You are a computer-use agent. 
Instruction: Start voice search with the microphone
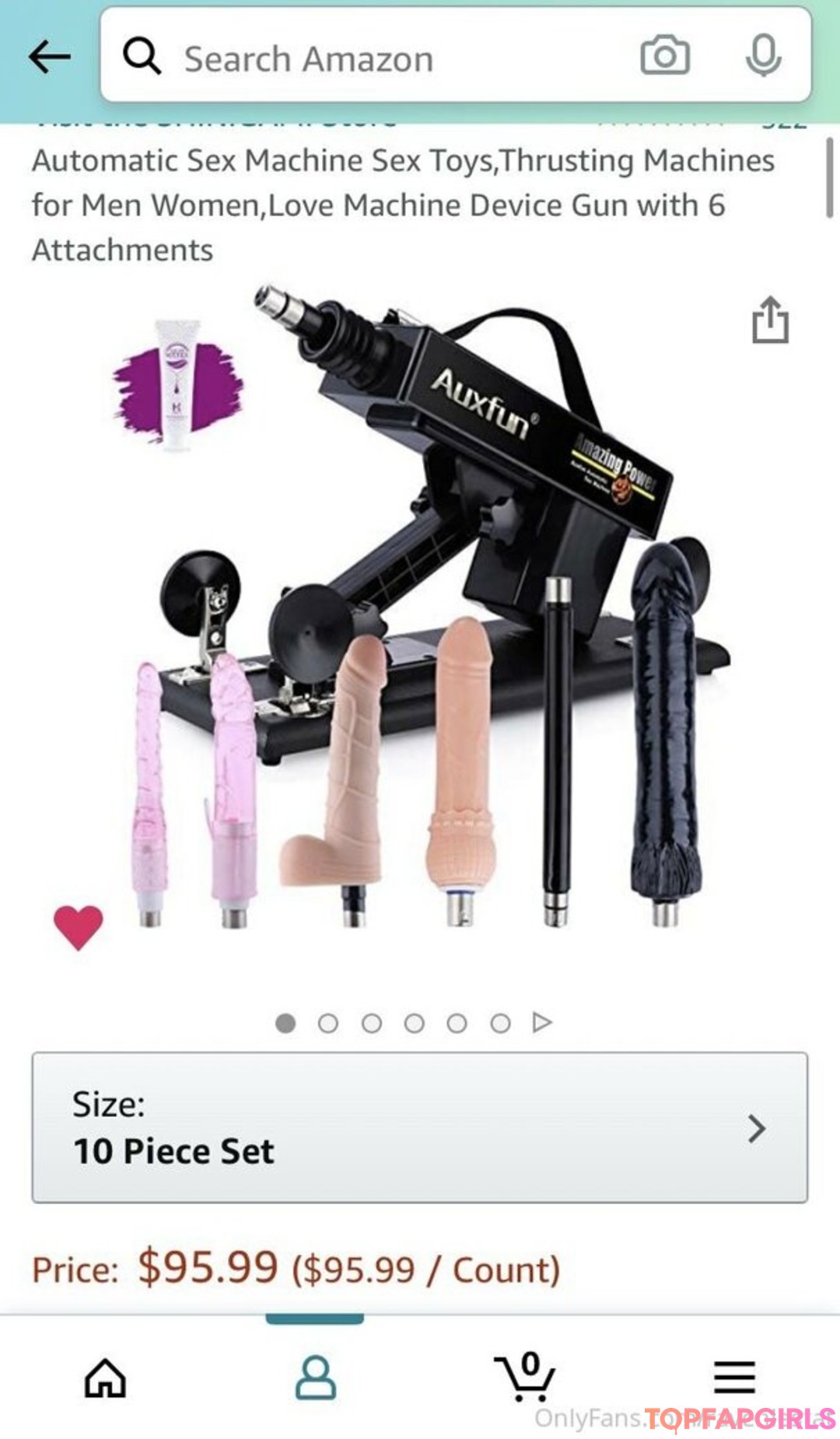763,56
